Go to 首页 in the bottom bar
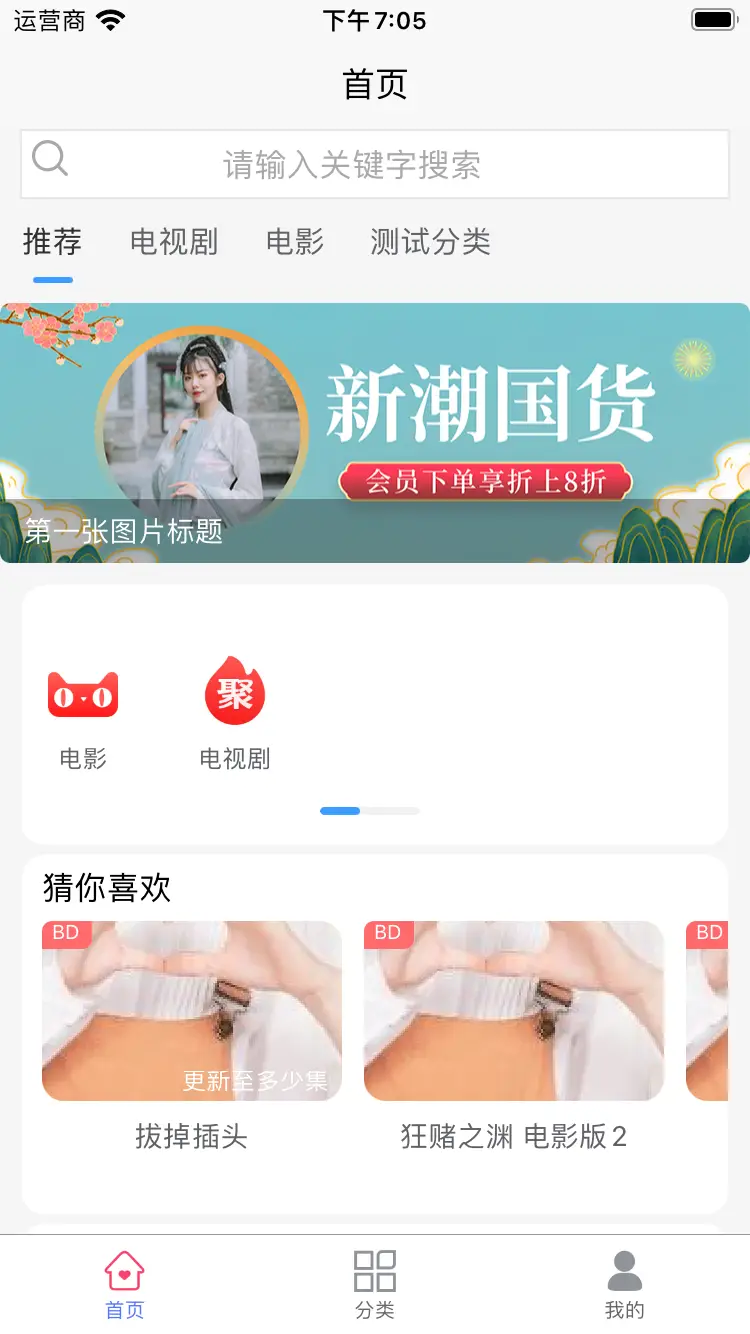This screenshot has height=1334, width=750. pyautogui.click(x=125, y=1284)
